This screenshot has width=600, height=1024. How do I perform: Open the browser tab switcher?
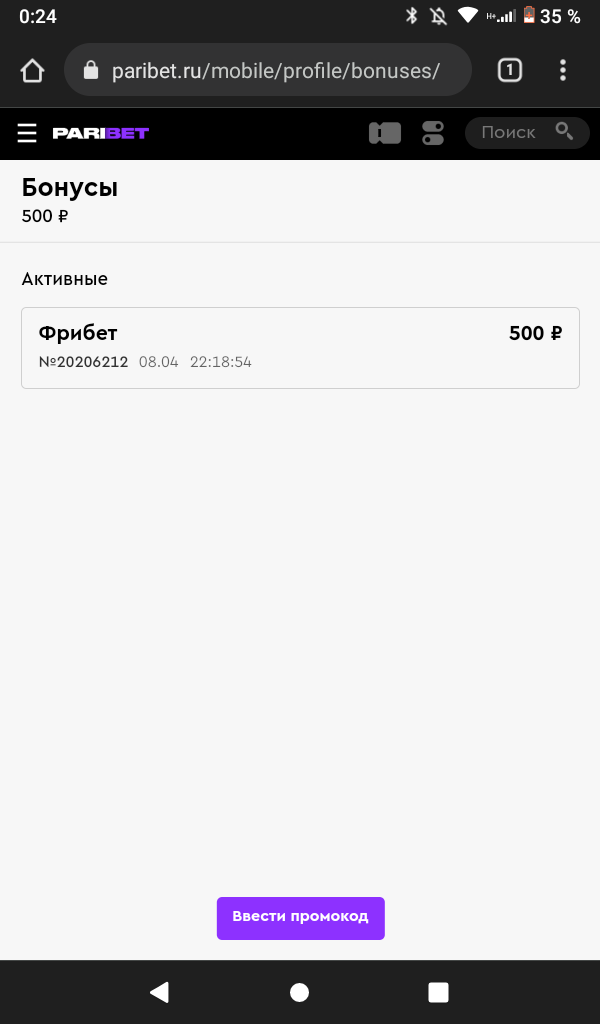[x=510, y=70]
